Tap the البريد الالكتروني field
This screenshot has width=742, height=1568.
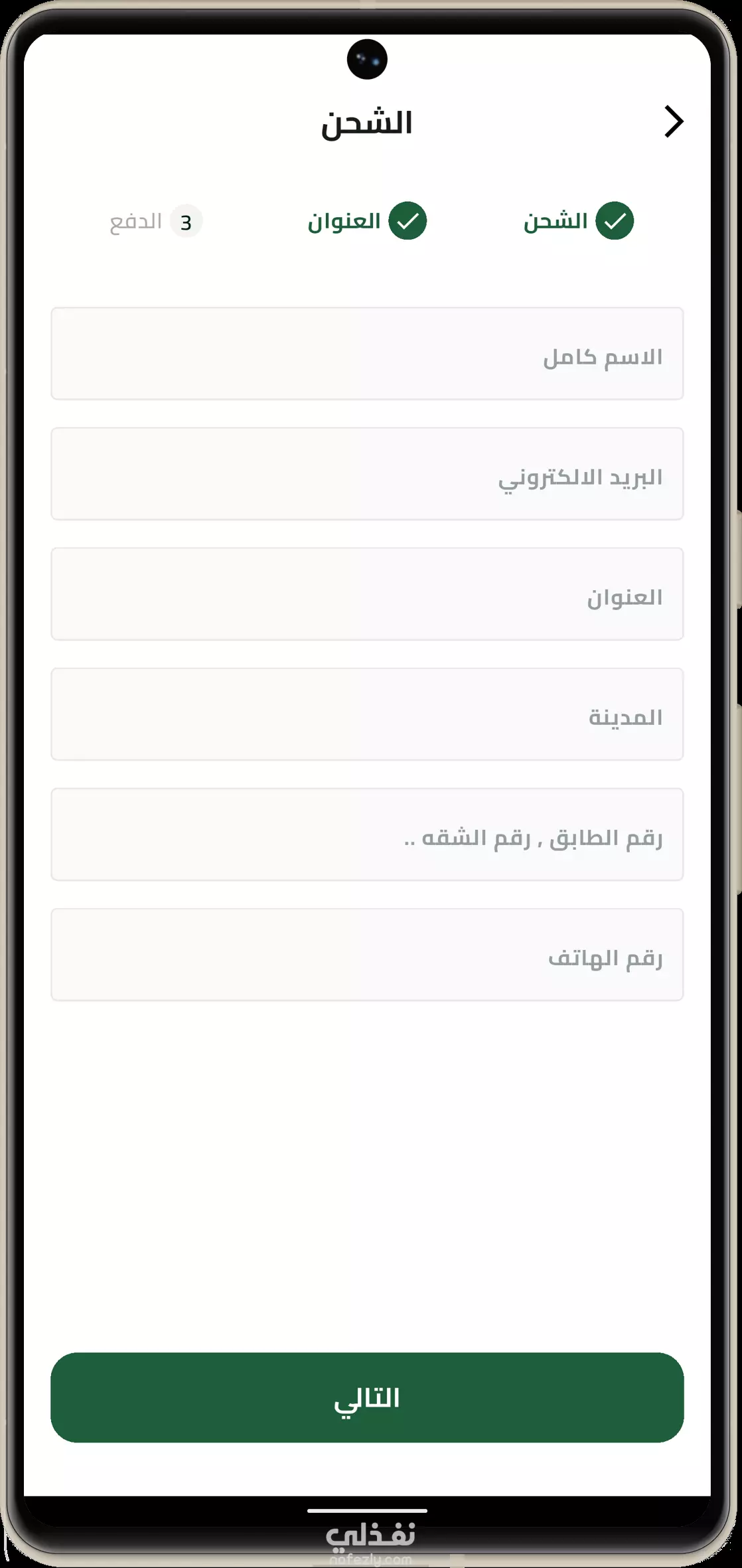(x=367, y=474)
